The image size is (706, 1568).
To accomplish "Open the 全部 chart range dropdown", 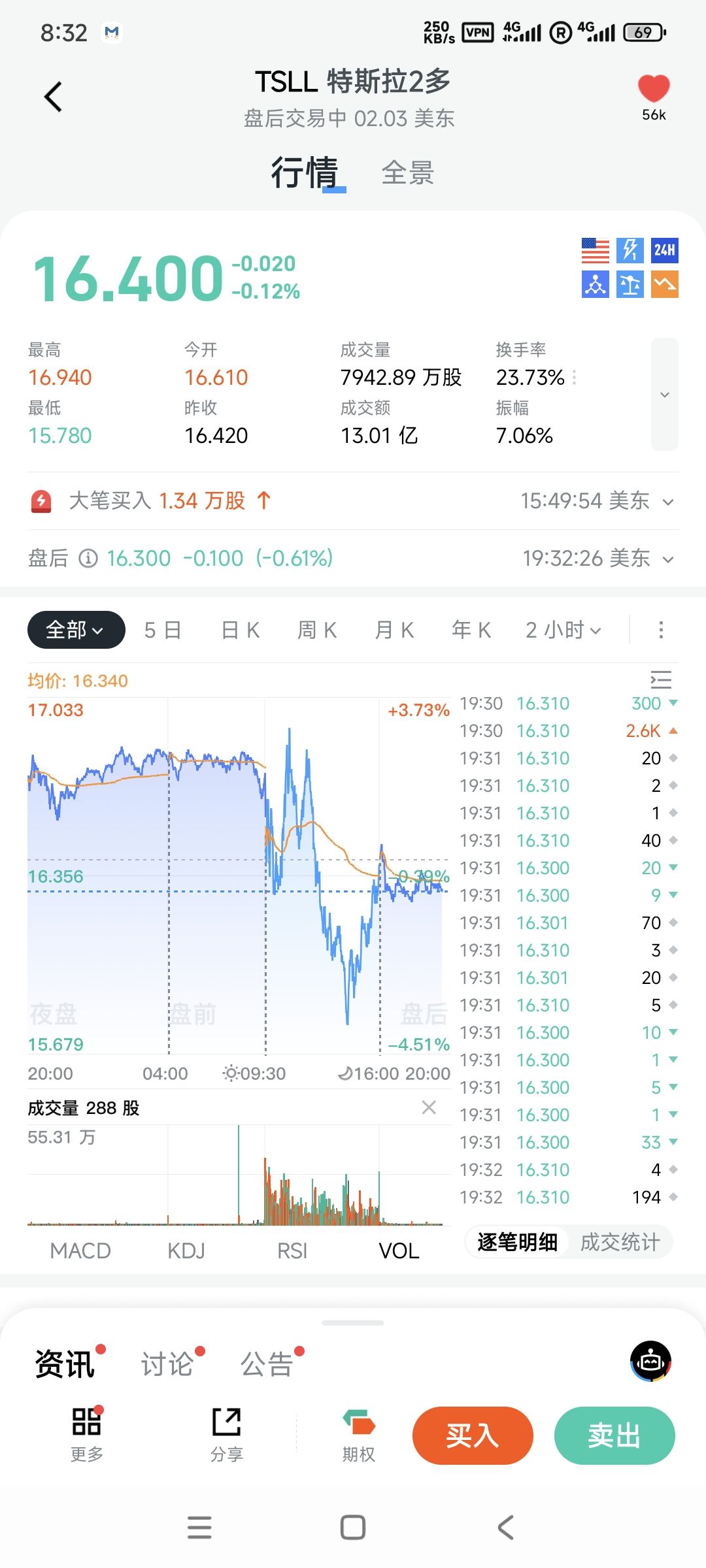I will point(76,630).
